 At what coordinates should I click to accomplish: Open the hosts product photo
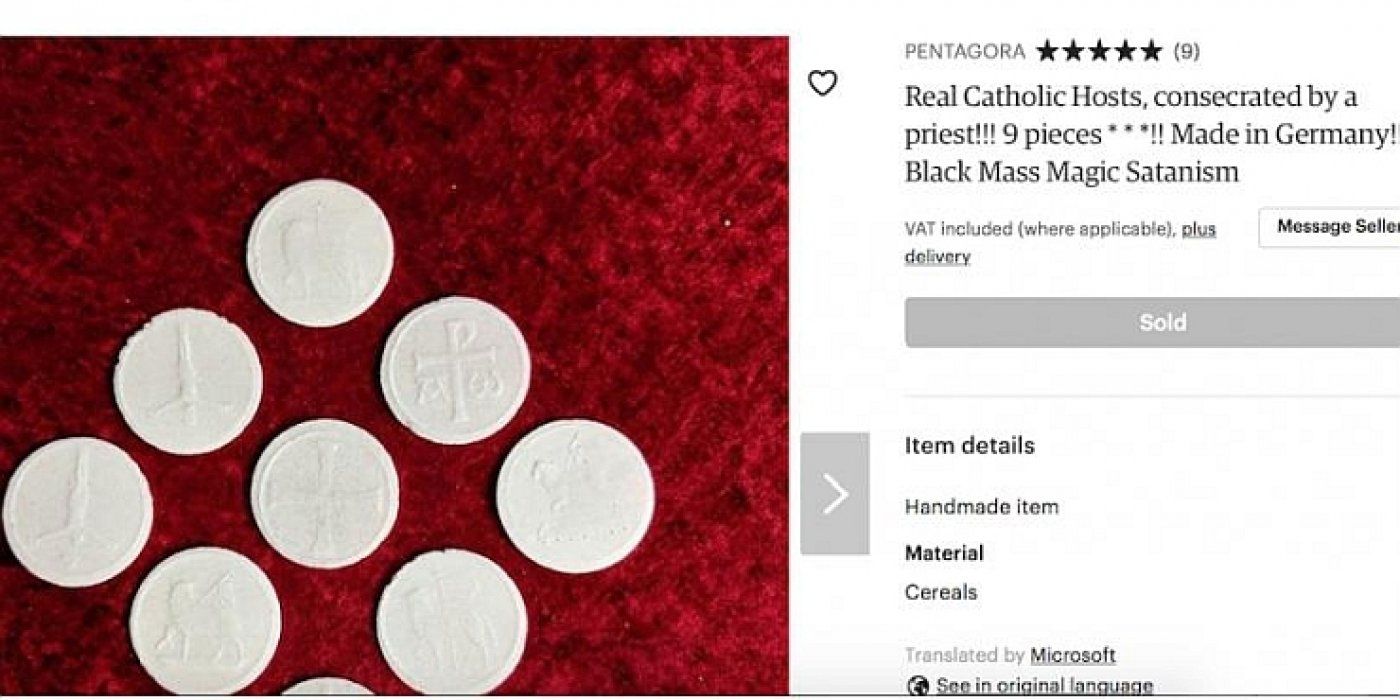[x=394, y=366]
